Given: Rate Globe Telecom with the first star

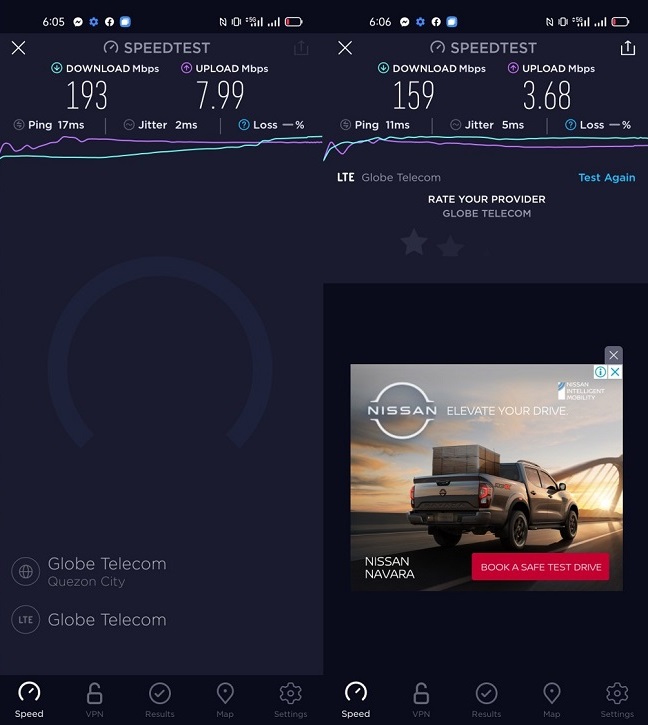Looking at the screenshot, I should click(413, 242).
